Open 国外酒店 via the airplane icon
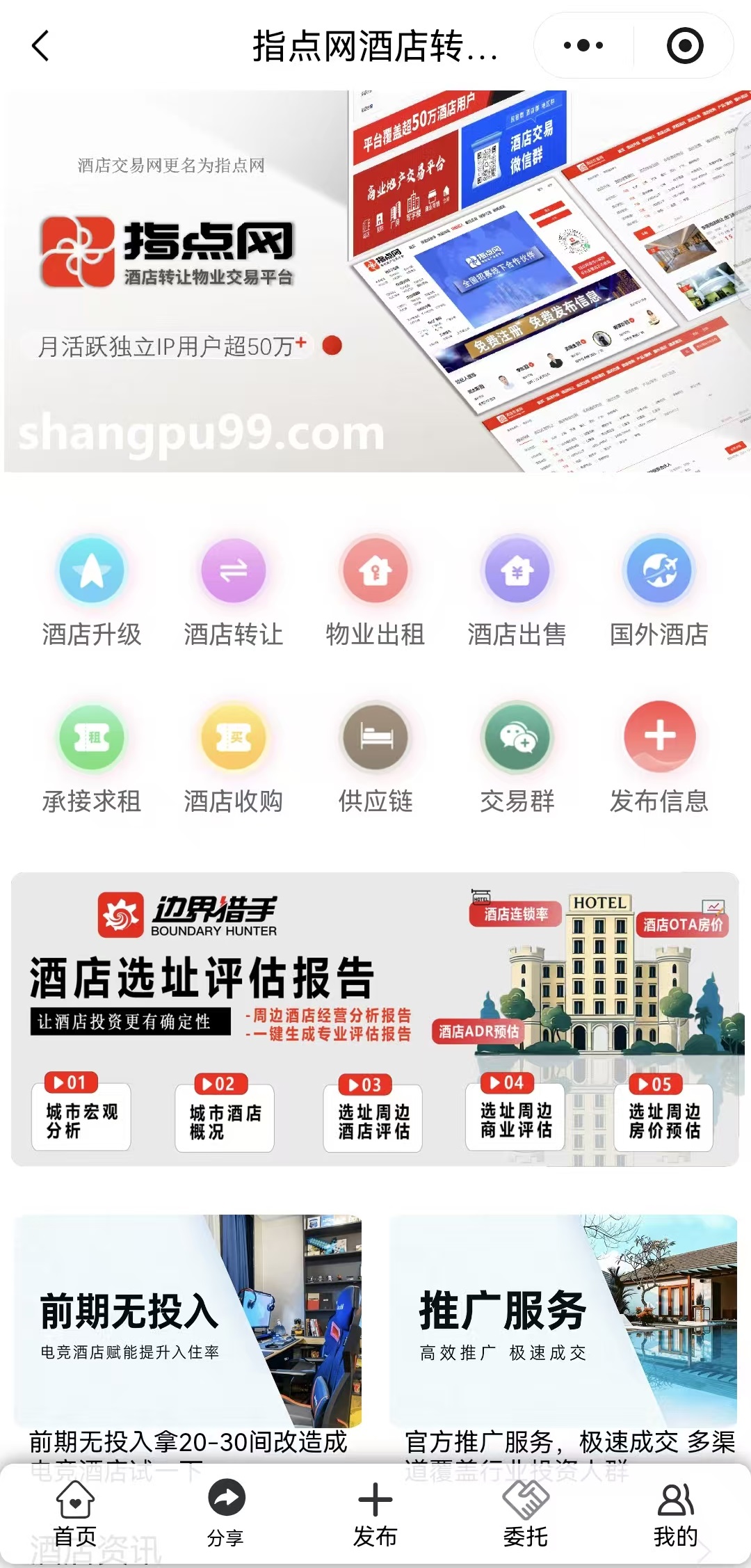The image size is (751, 1568). click(659, 570)
